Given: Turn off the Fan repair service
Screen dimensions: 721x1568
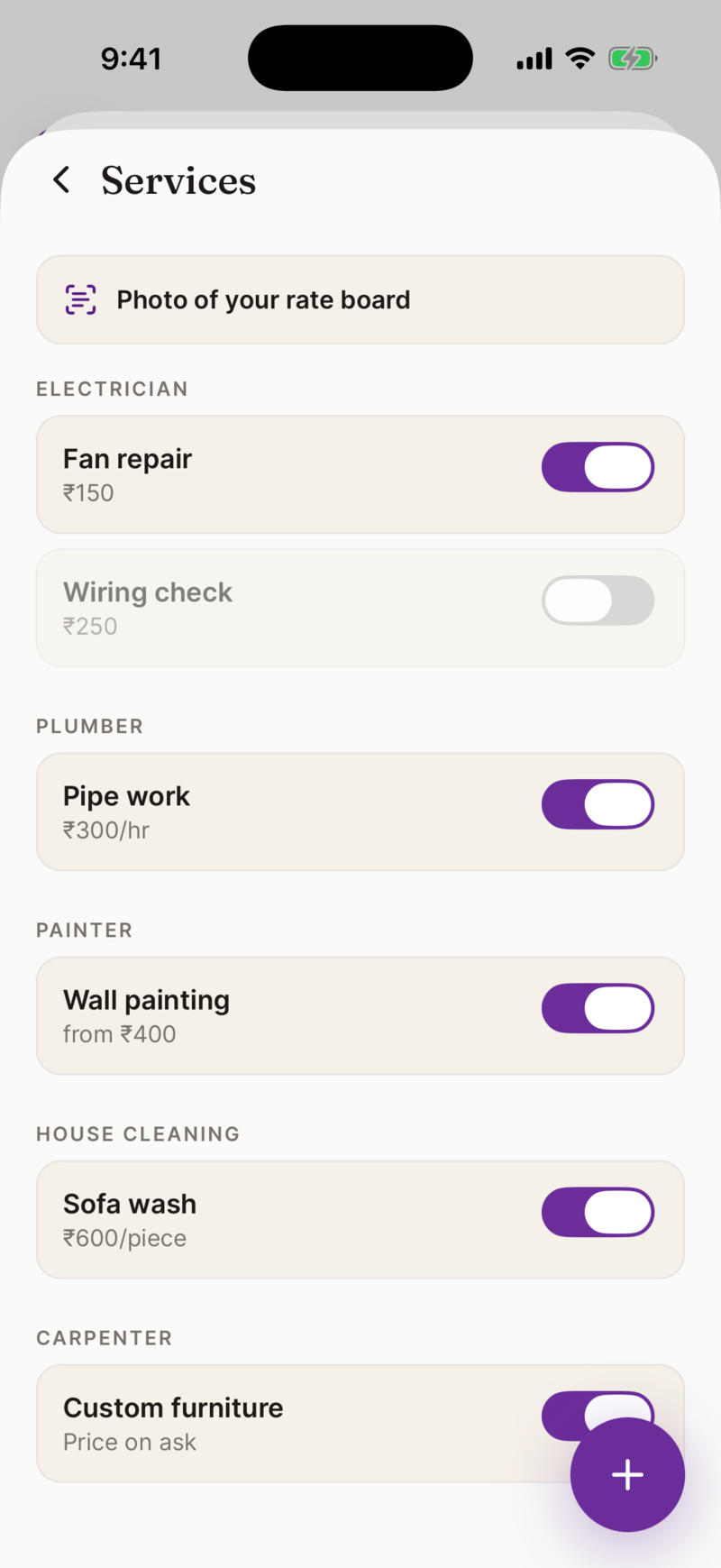Looking at the screenshot, I should pos(598,467).
